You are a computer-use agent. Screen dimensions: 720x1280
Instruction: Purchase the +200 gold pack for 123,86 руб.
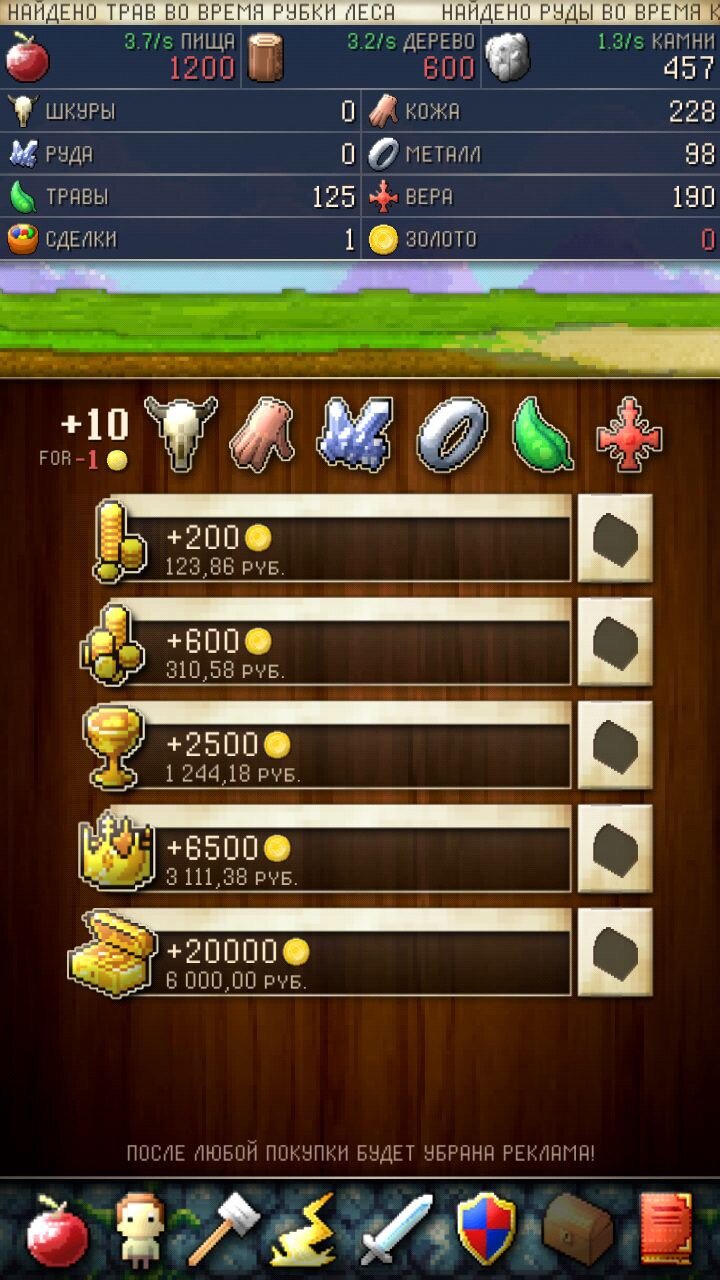click(x=614, y=538)
